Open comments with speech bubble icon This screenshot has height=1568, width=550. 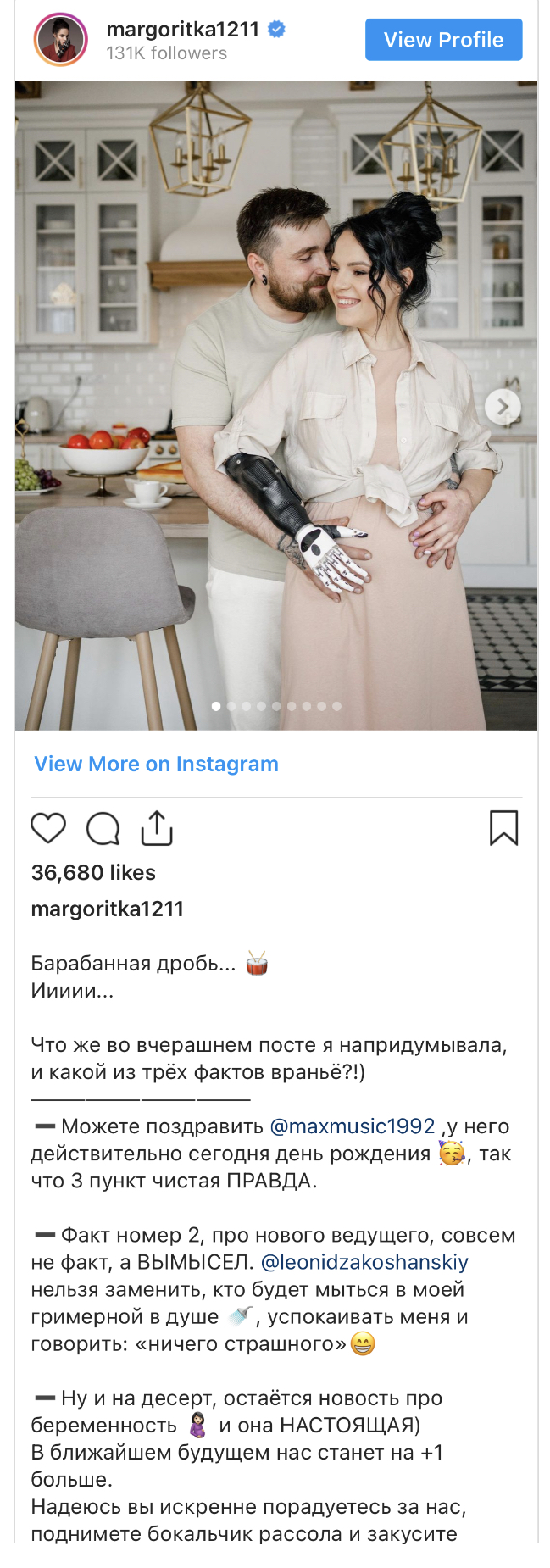pos(103,828)
